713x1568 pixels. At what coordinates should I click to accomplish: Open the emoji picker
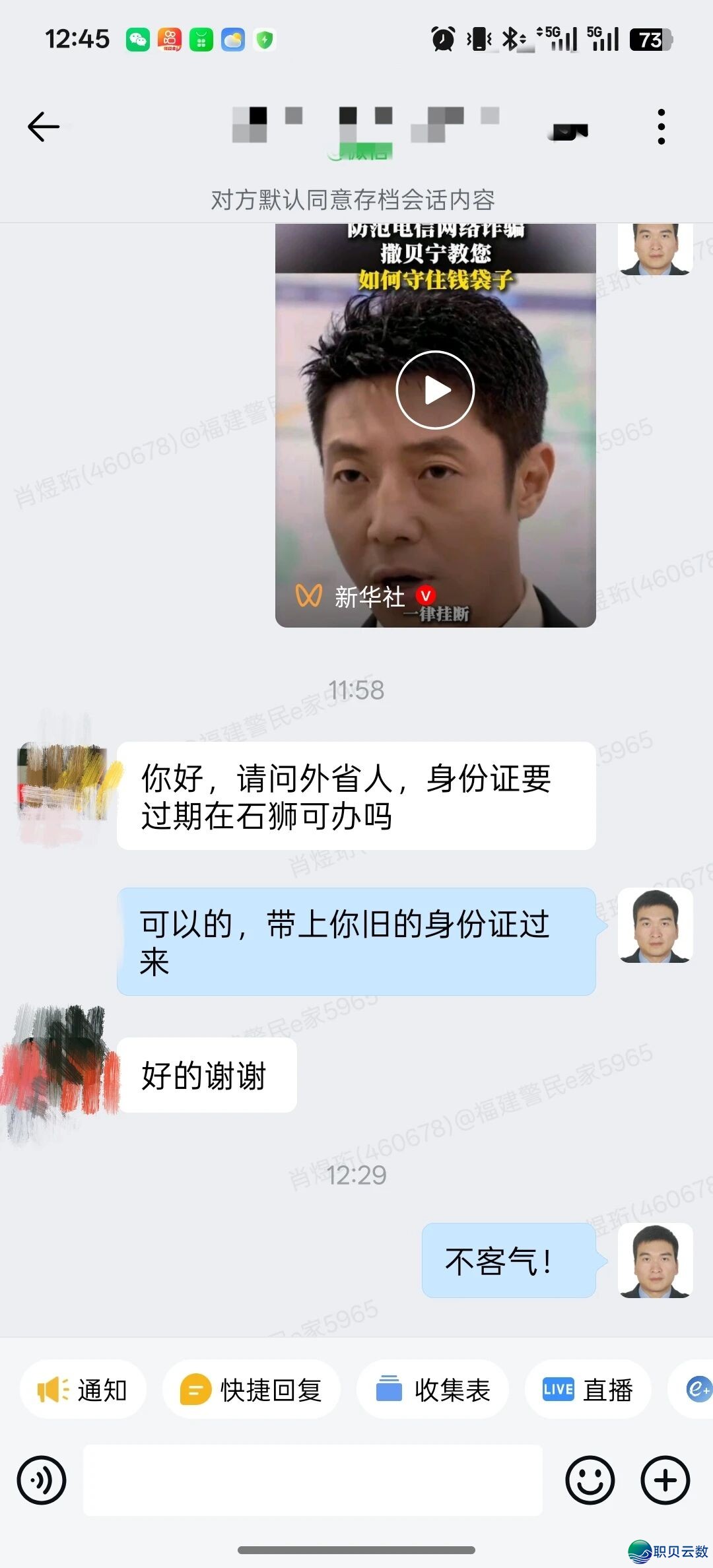pos(590,1480)
